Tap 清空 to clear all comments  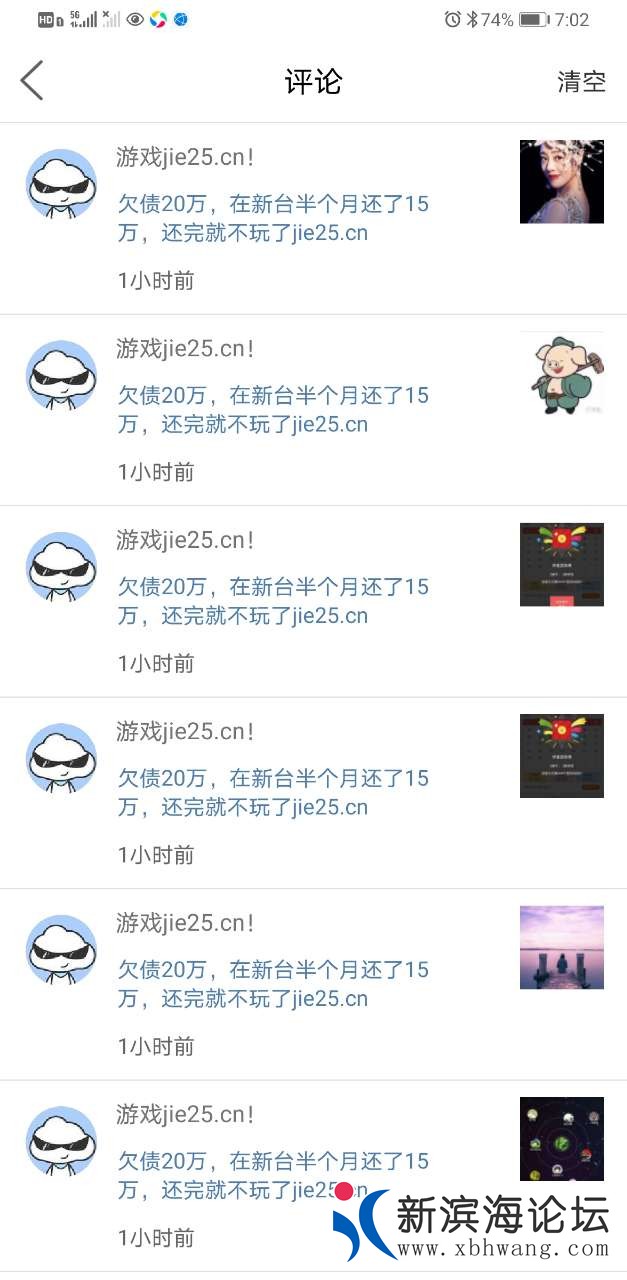pyautogui.click(x=581, y=82)
